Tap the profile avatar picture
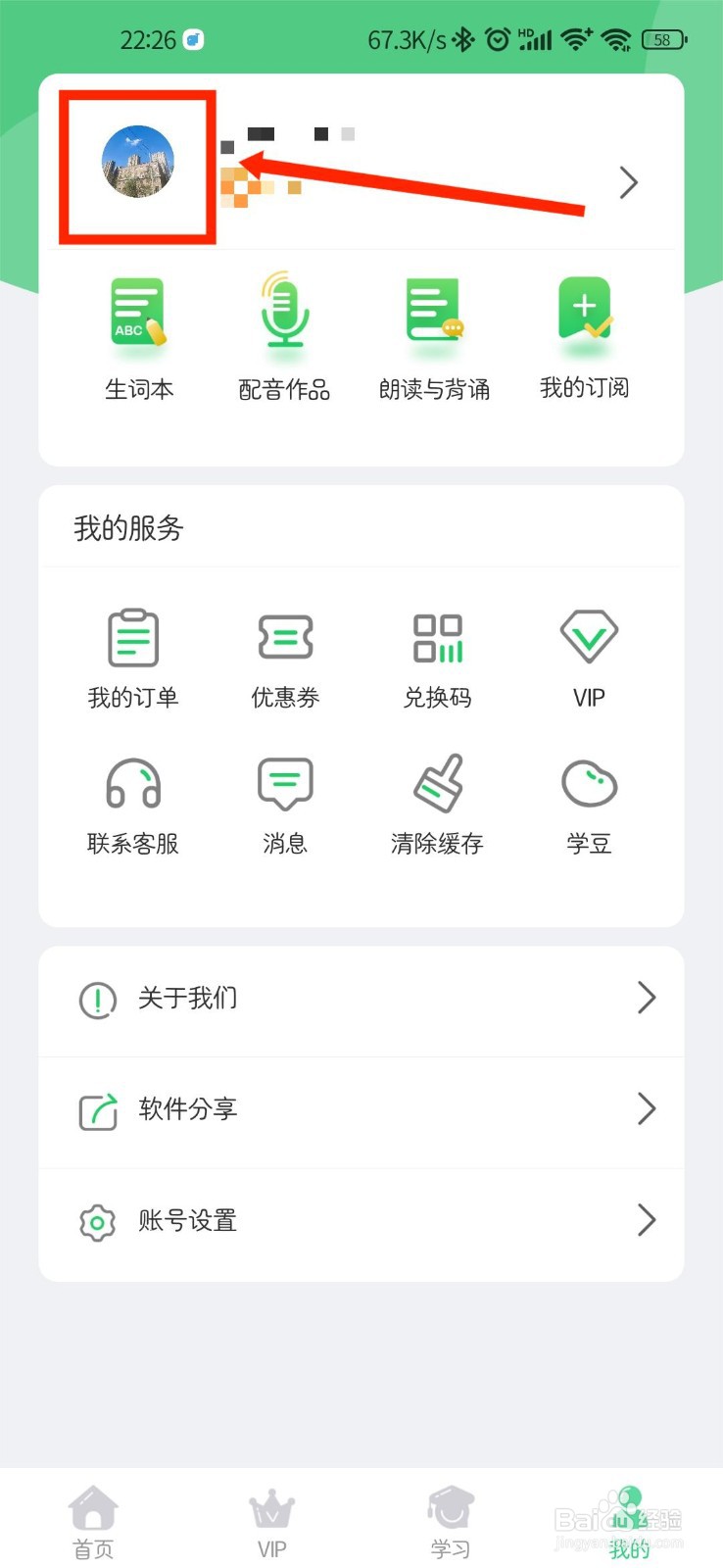Image resolution: width=723 pixels, height=1568 pixels. pyautogui.click(x=138, y=162)
